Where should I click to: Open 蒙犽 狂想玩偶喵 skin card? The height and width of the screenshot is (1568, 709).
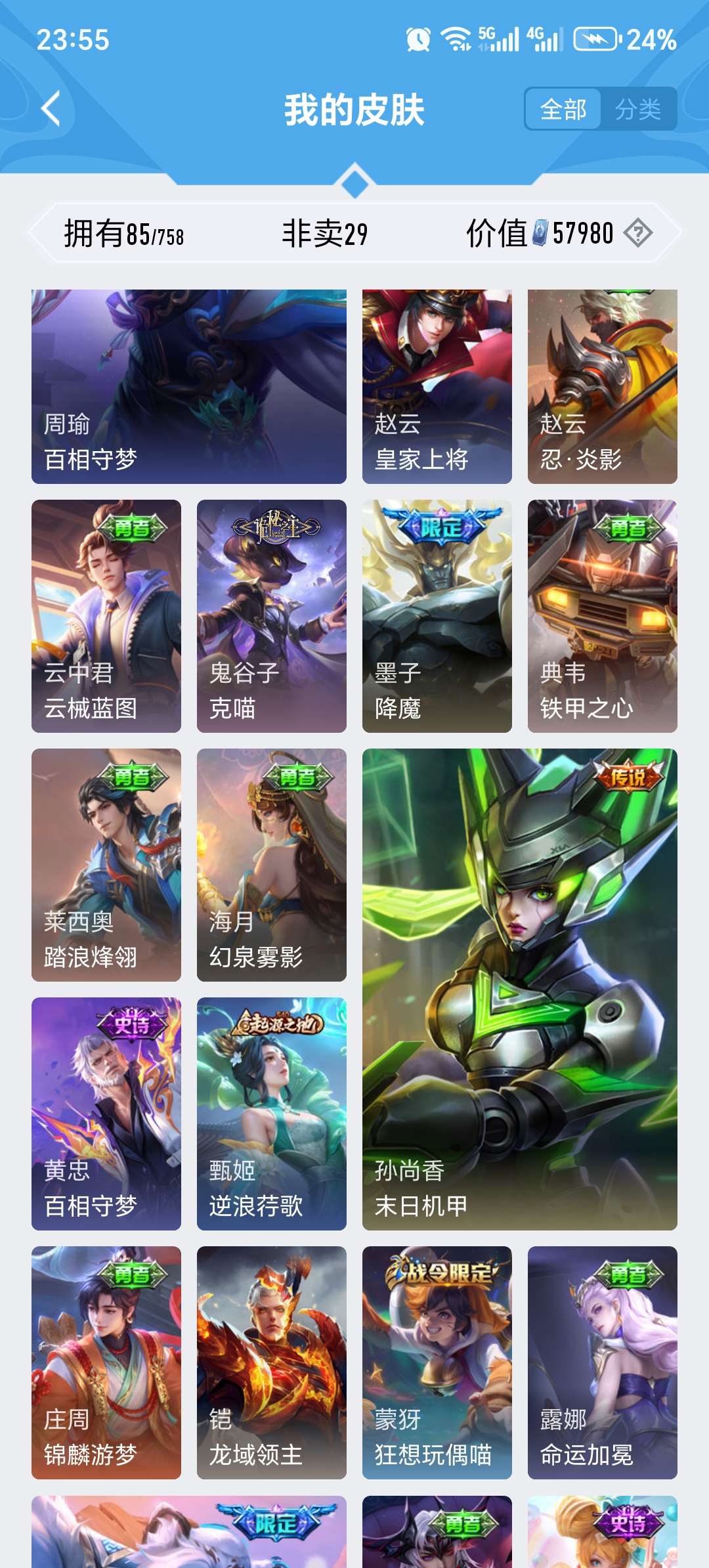pyautogui.click(x=437, y=1362)
